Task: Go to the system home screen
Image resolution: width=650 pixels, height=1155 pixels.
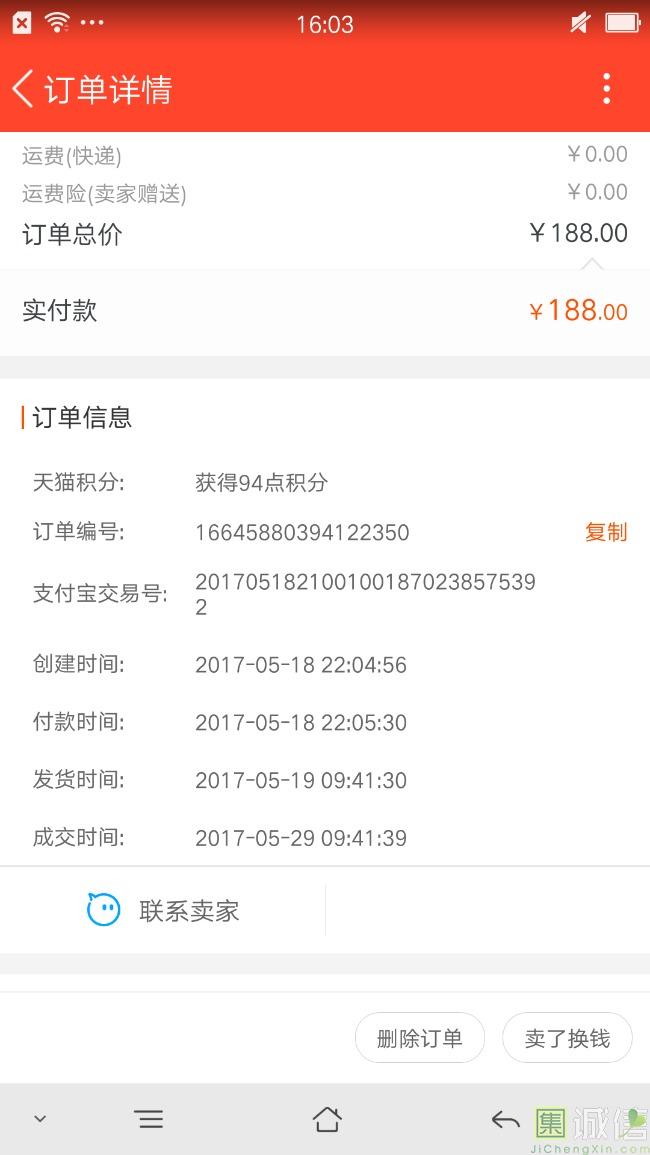Action: (327, 1119)
